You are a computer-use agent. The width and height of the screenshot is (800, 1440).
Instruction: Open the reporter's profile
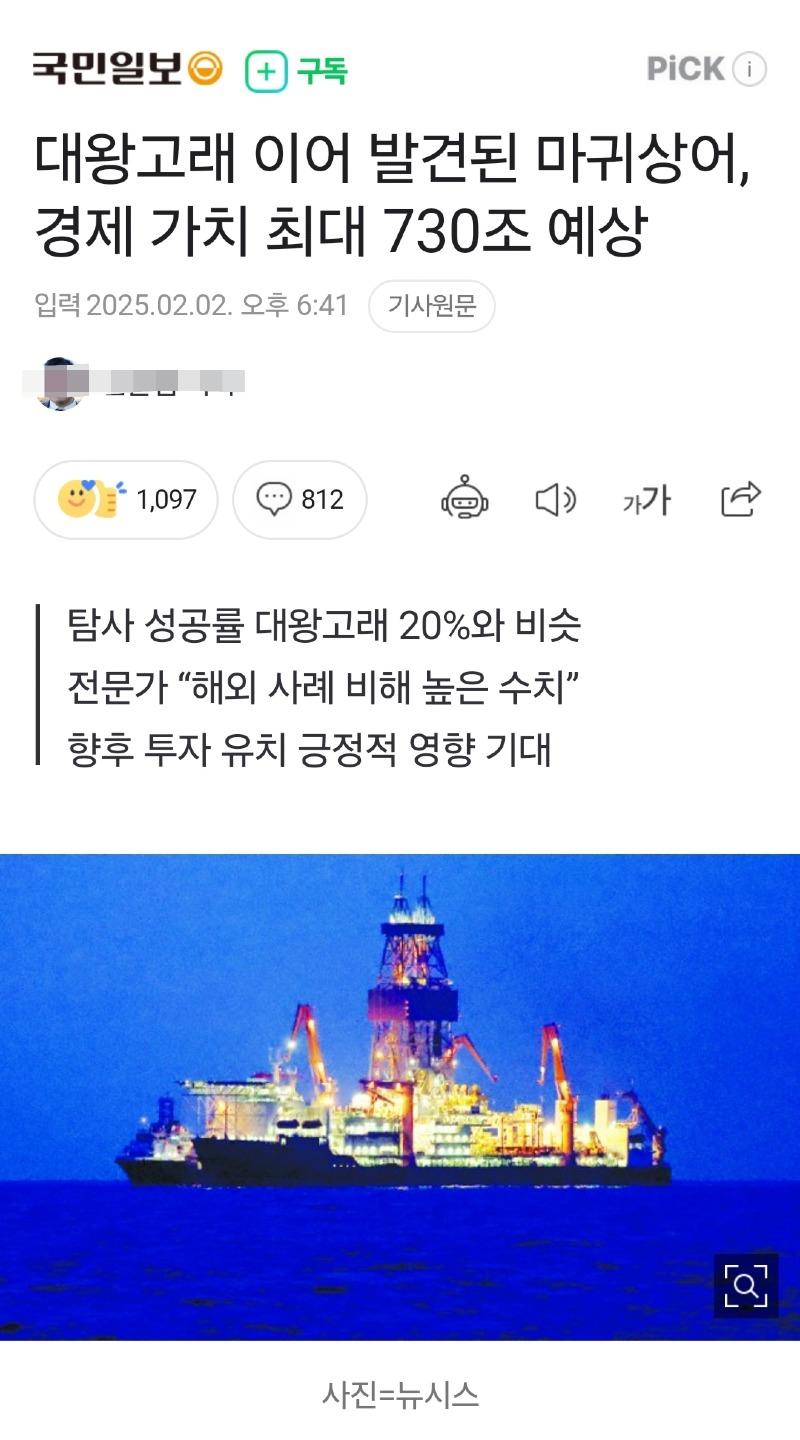point(140,383)
